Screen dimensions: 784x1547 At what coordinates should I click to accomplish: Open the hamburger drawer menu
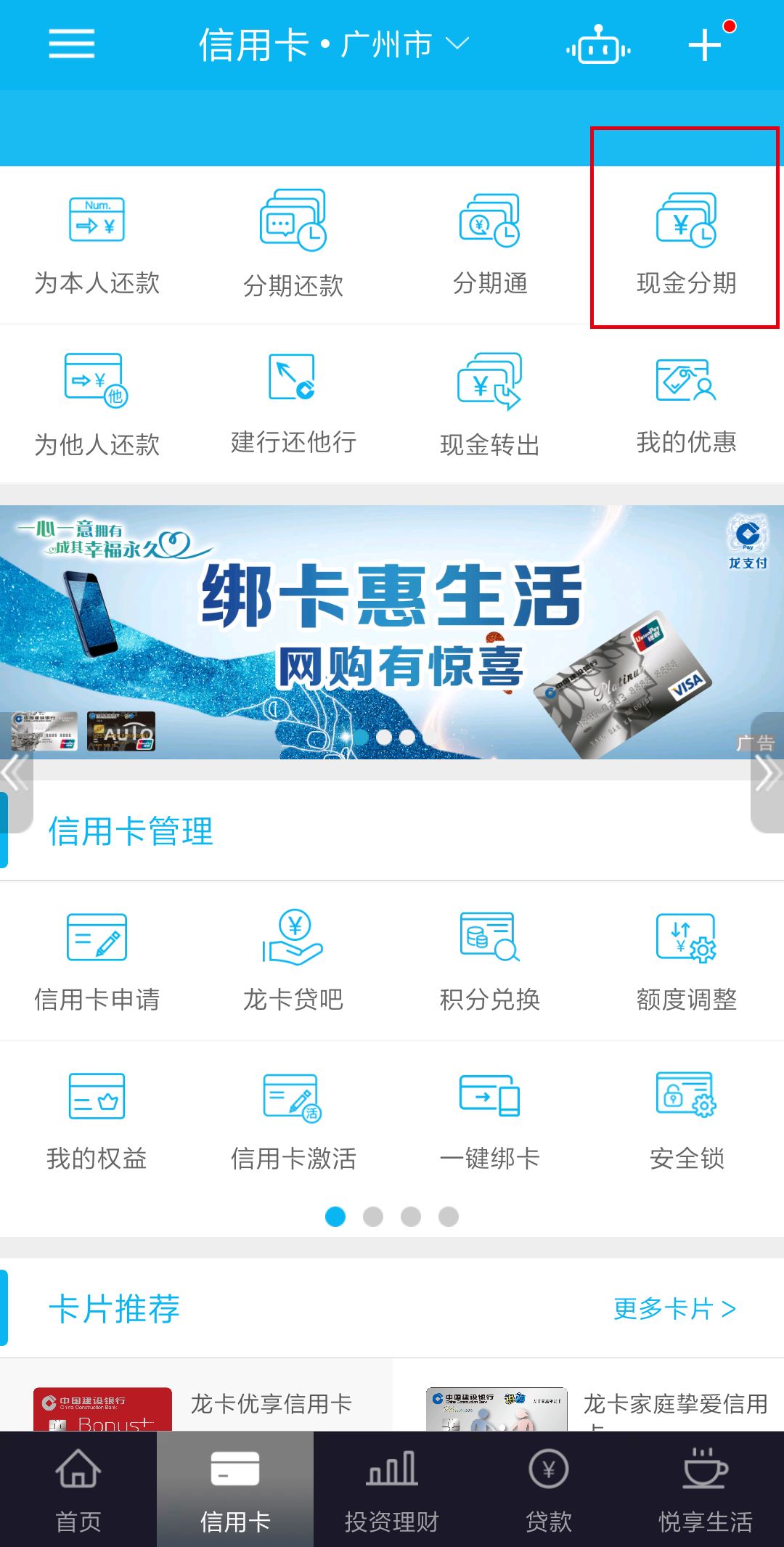(x=71, y=44)
